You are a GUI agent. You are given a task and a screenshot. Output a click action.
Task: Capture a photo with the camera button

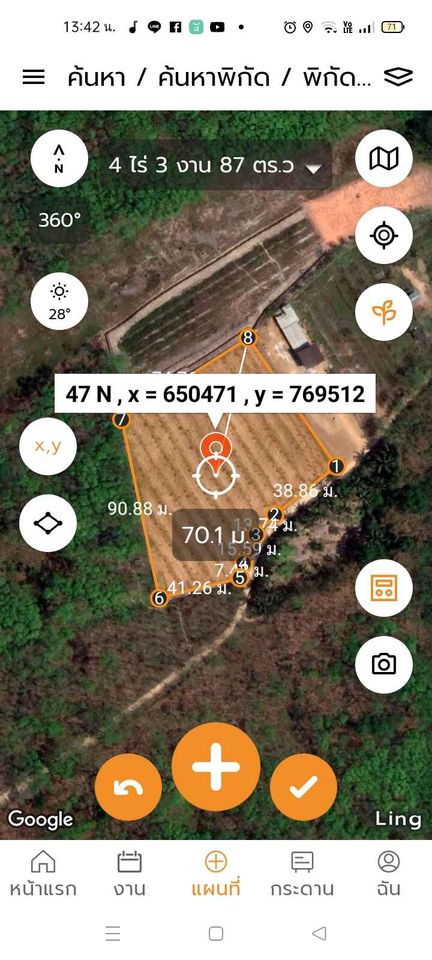[x=384, y=664]
